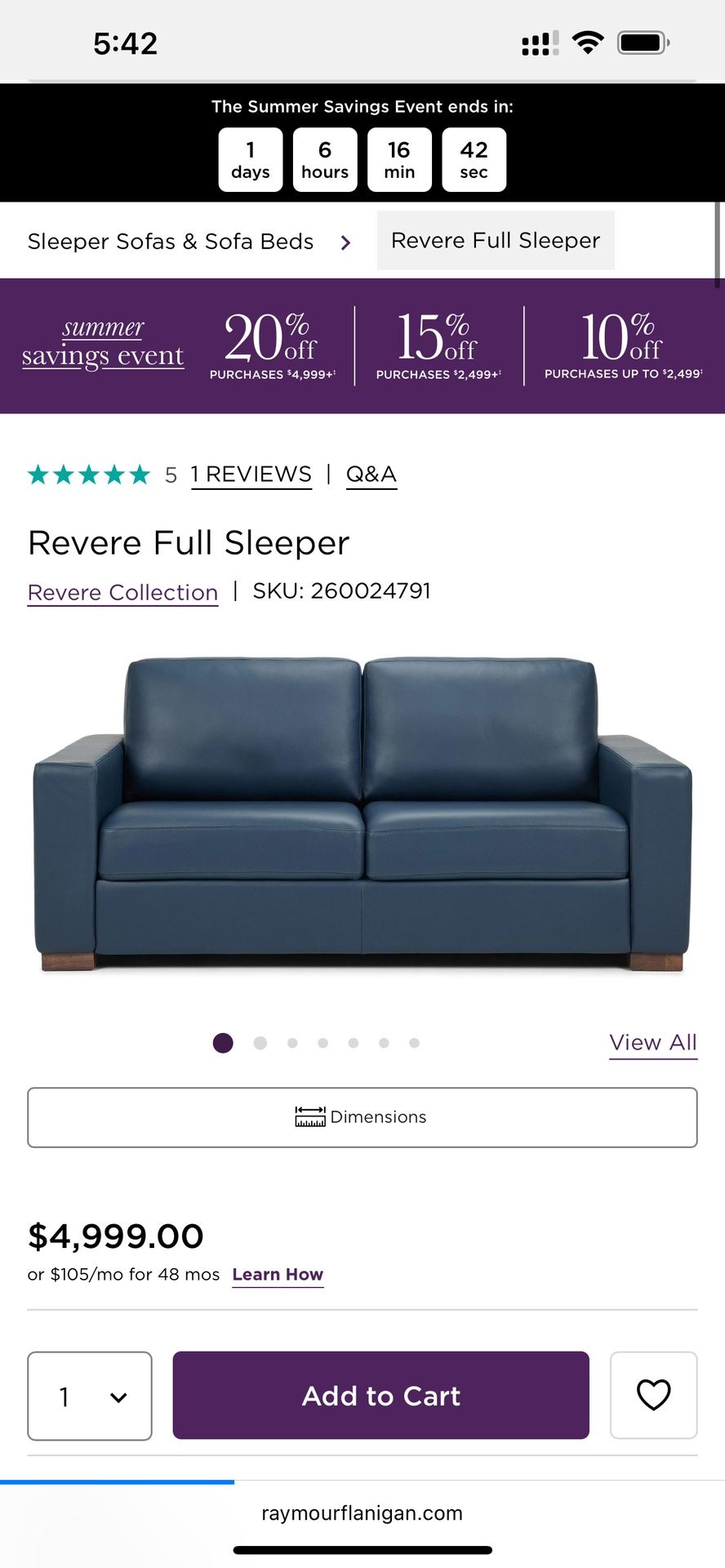View All product photos
Screen dimensions: 725x1568
(x=652, y=1043)
